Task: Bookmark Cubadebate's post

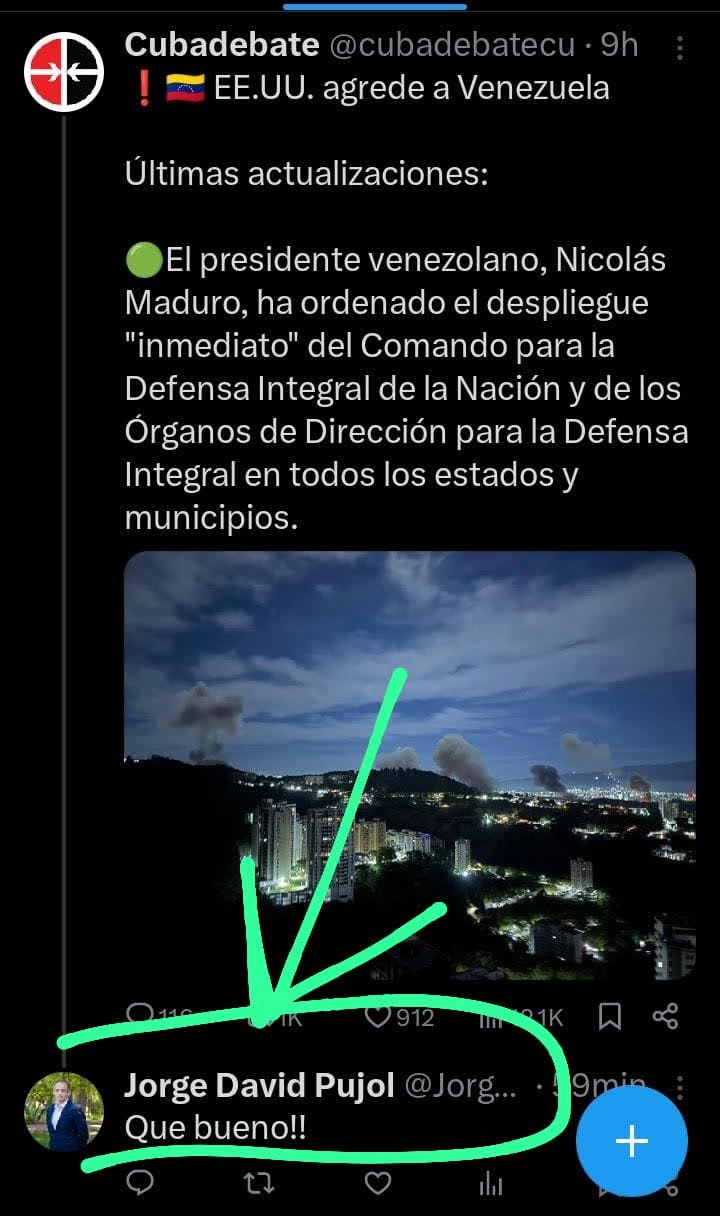Action: tap(609, 1017)
